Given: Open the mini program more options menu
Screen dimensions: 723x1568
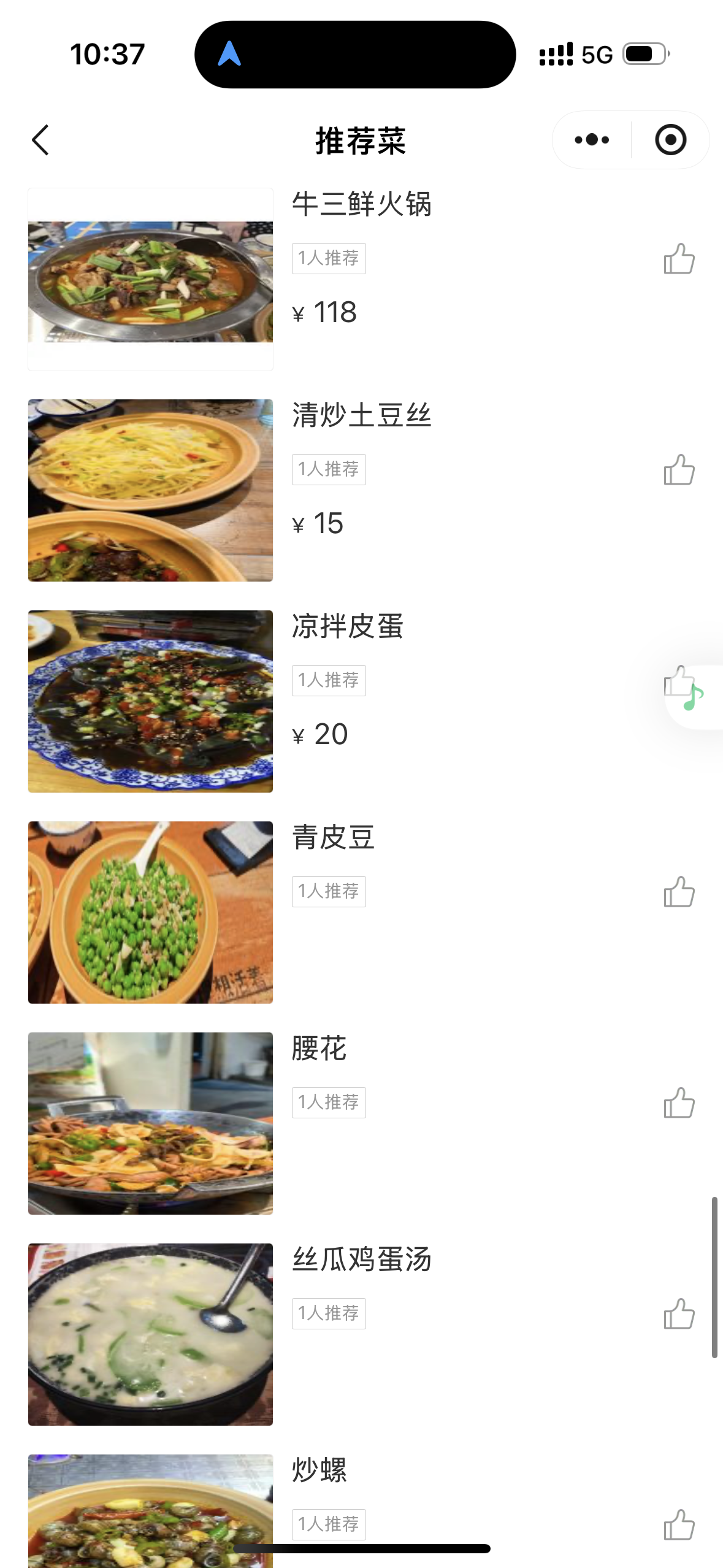Looking at the screenshot, I should pyautogui.click(x=592, y=140).
